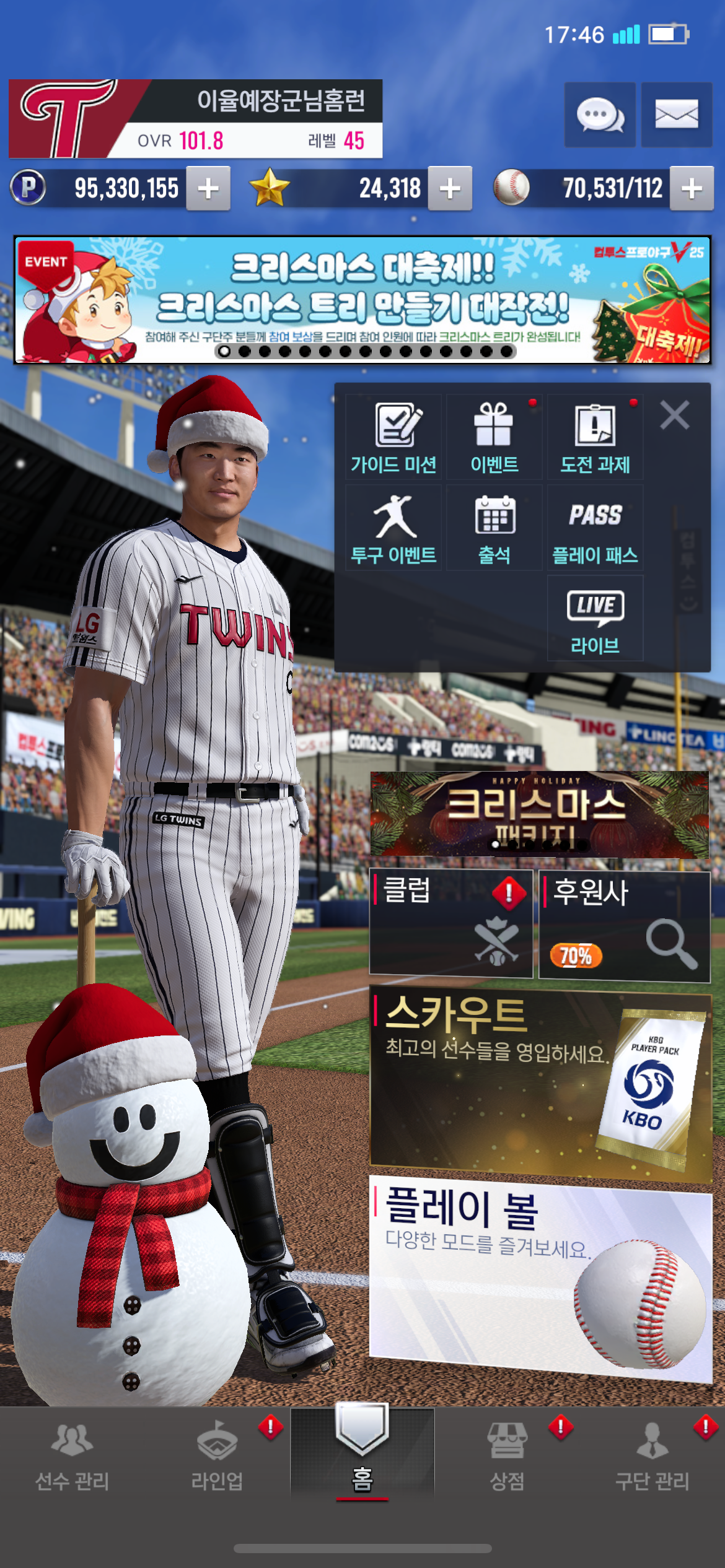Open 가이드 미션

[393, 437]
